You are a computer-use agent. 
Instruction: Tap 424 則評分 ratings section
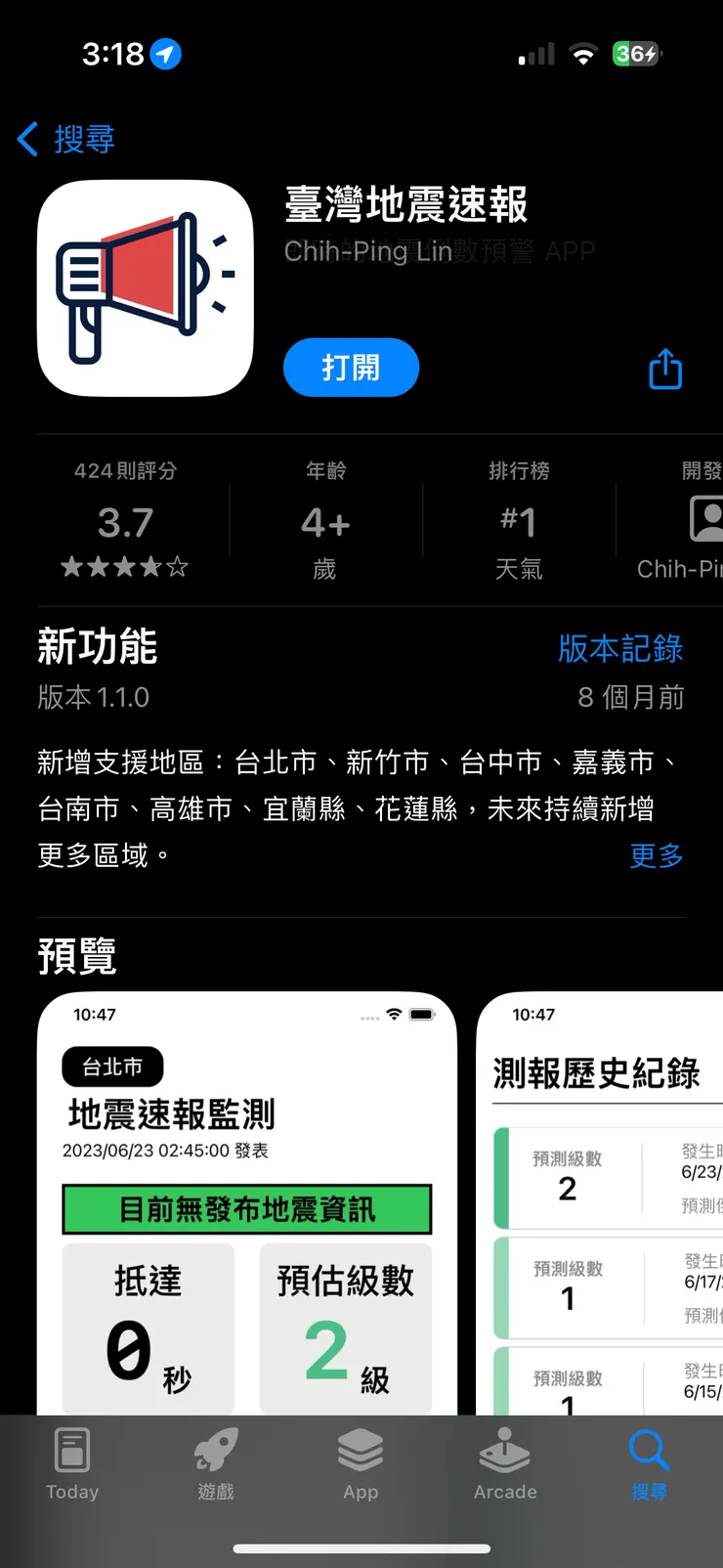coord(125,520)
